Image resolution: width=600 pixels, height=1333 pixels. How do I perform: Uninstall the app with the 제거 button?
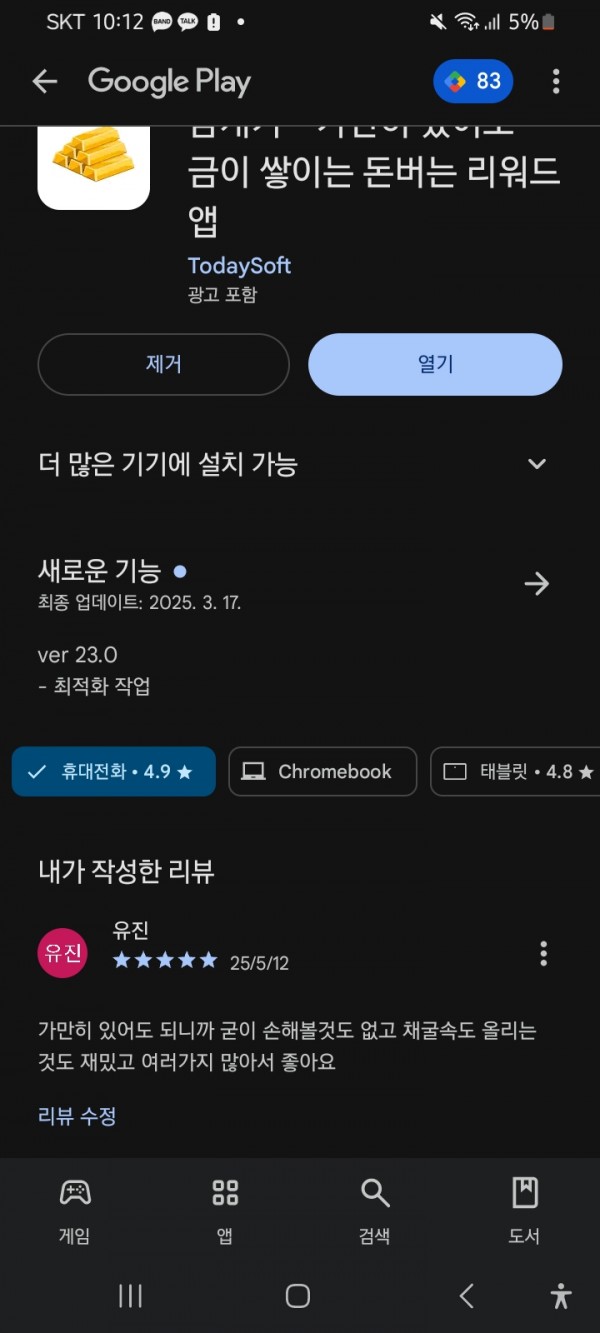click(x=163, y=365)
